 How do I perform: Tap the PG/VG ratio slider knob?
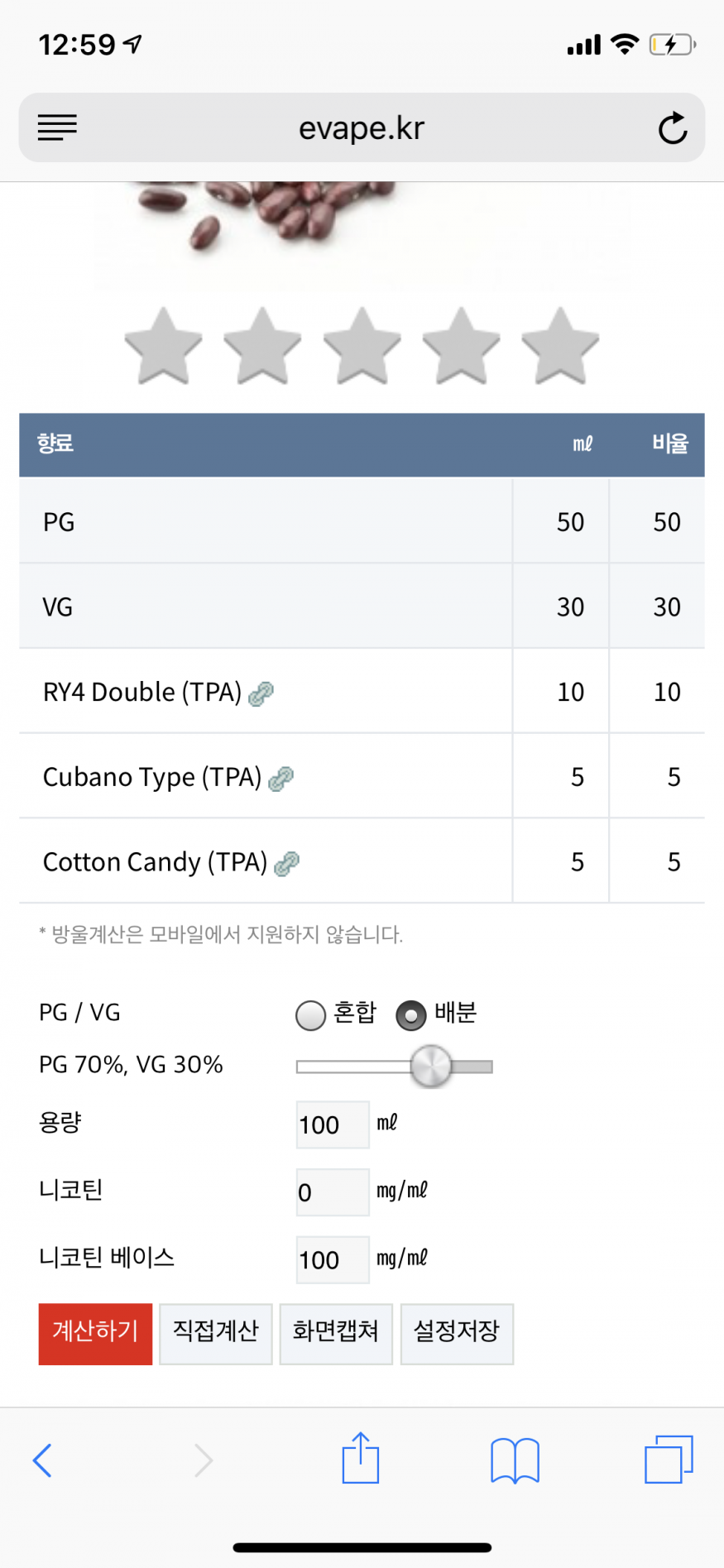click(431, 1066)
